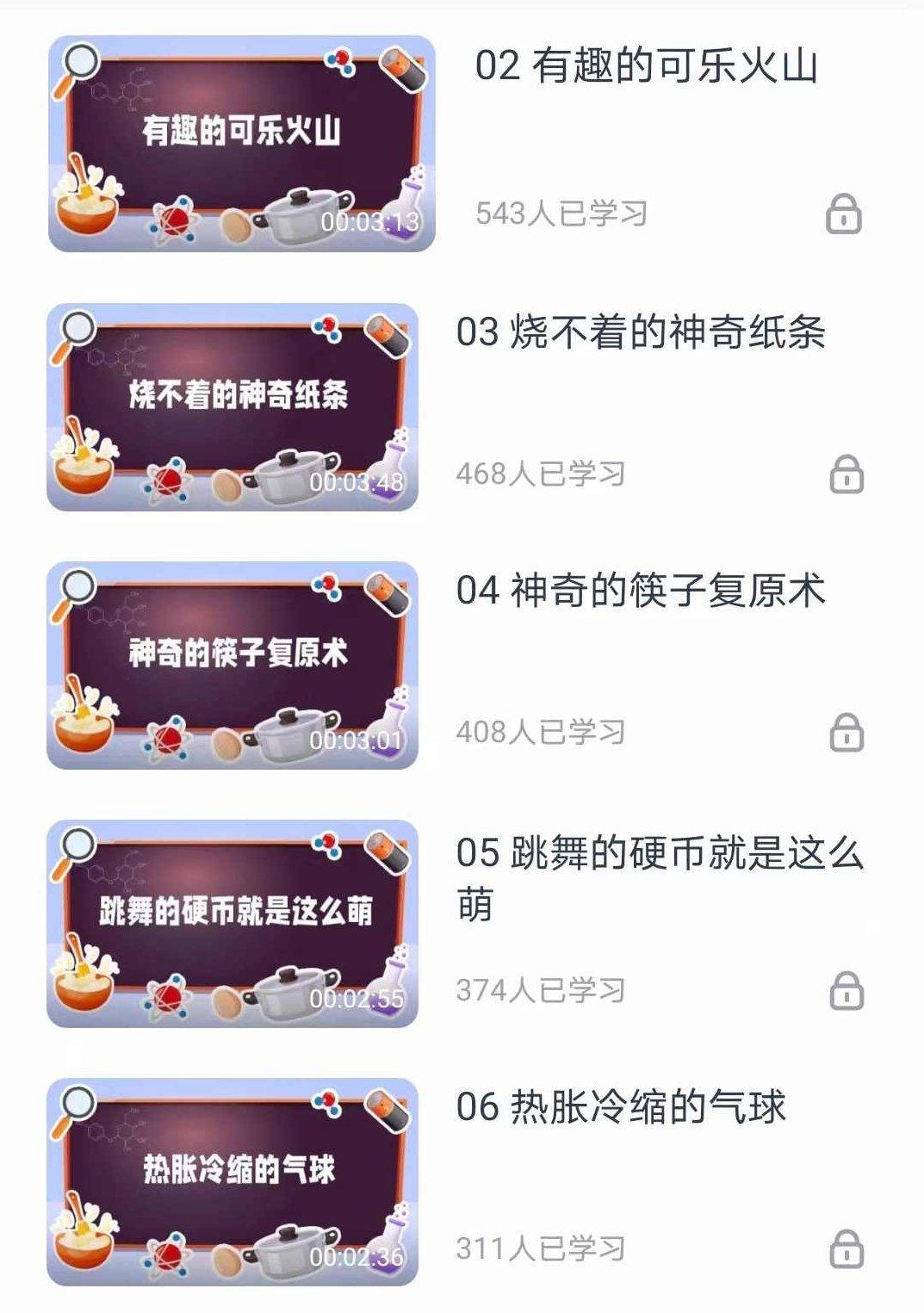Click the battery icon on 烧不着的神奇纸条 thumbnail
The width and height of the screenshot is (924, 1313).
point(385,334)
